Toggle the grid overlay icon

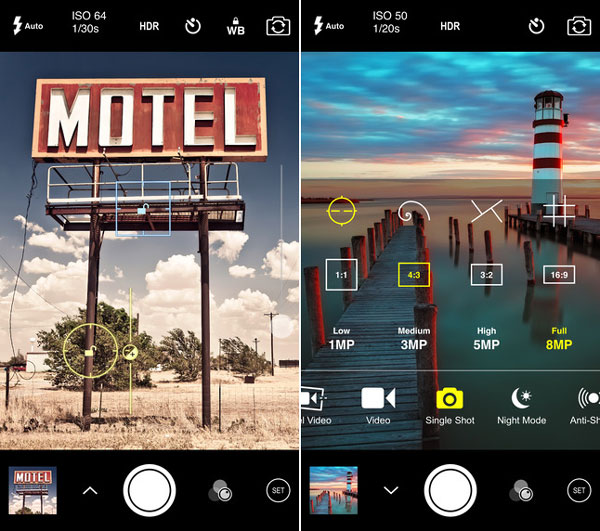[x=558, y=211]
